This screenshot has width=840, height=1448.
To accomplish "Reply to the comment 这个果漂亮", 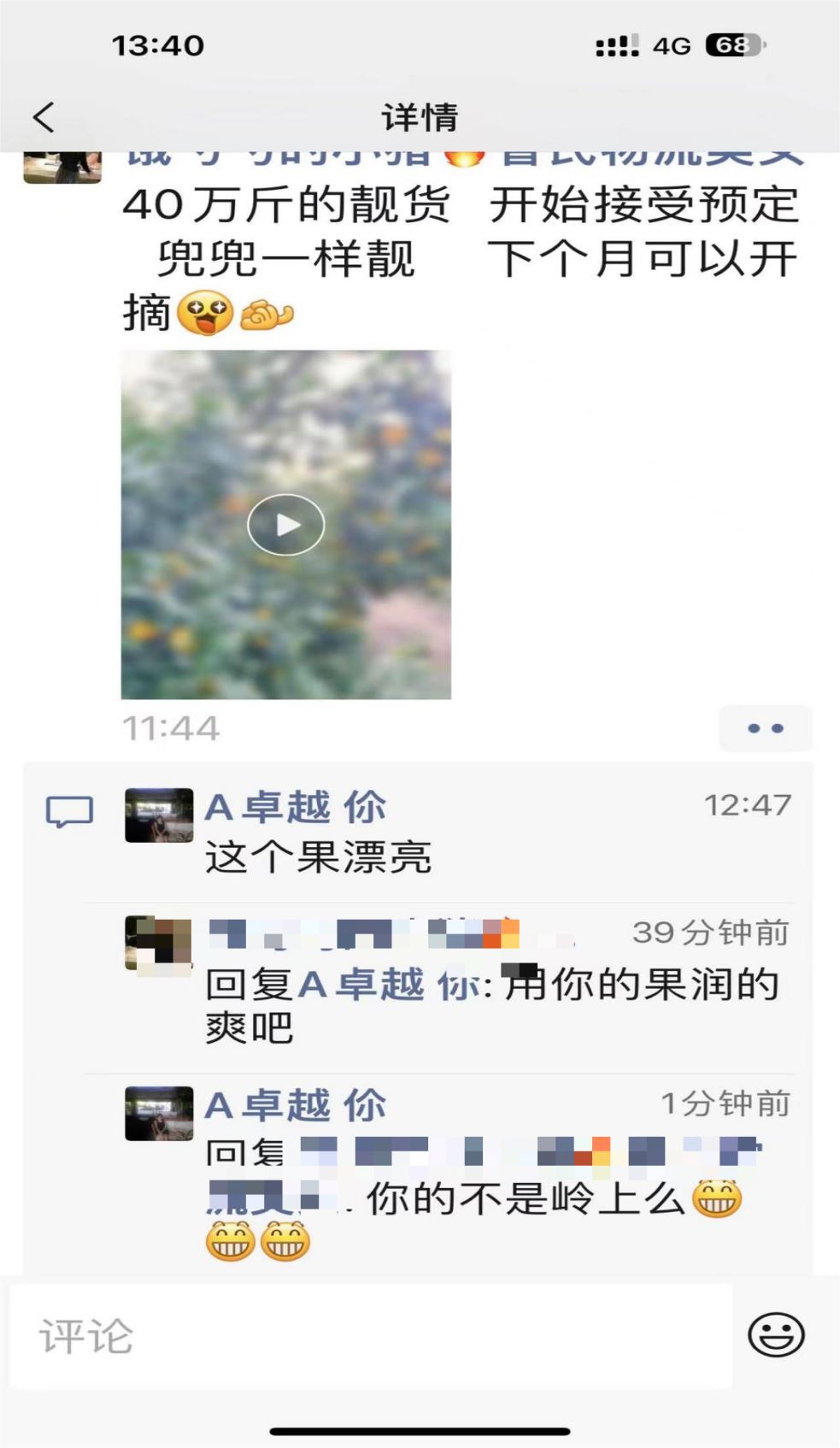I will pos(318,856).
